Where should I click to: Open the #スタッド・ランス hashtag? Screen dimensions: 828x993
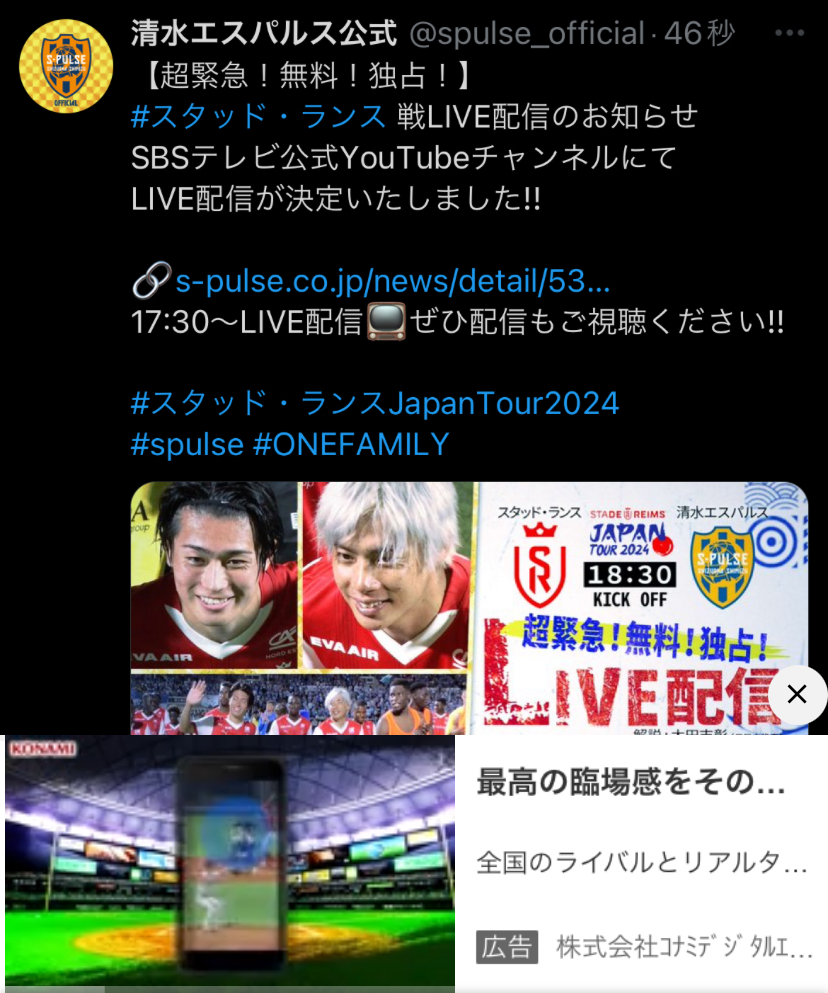click(x=258, y=117)
